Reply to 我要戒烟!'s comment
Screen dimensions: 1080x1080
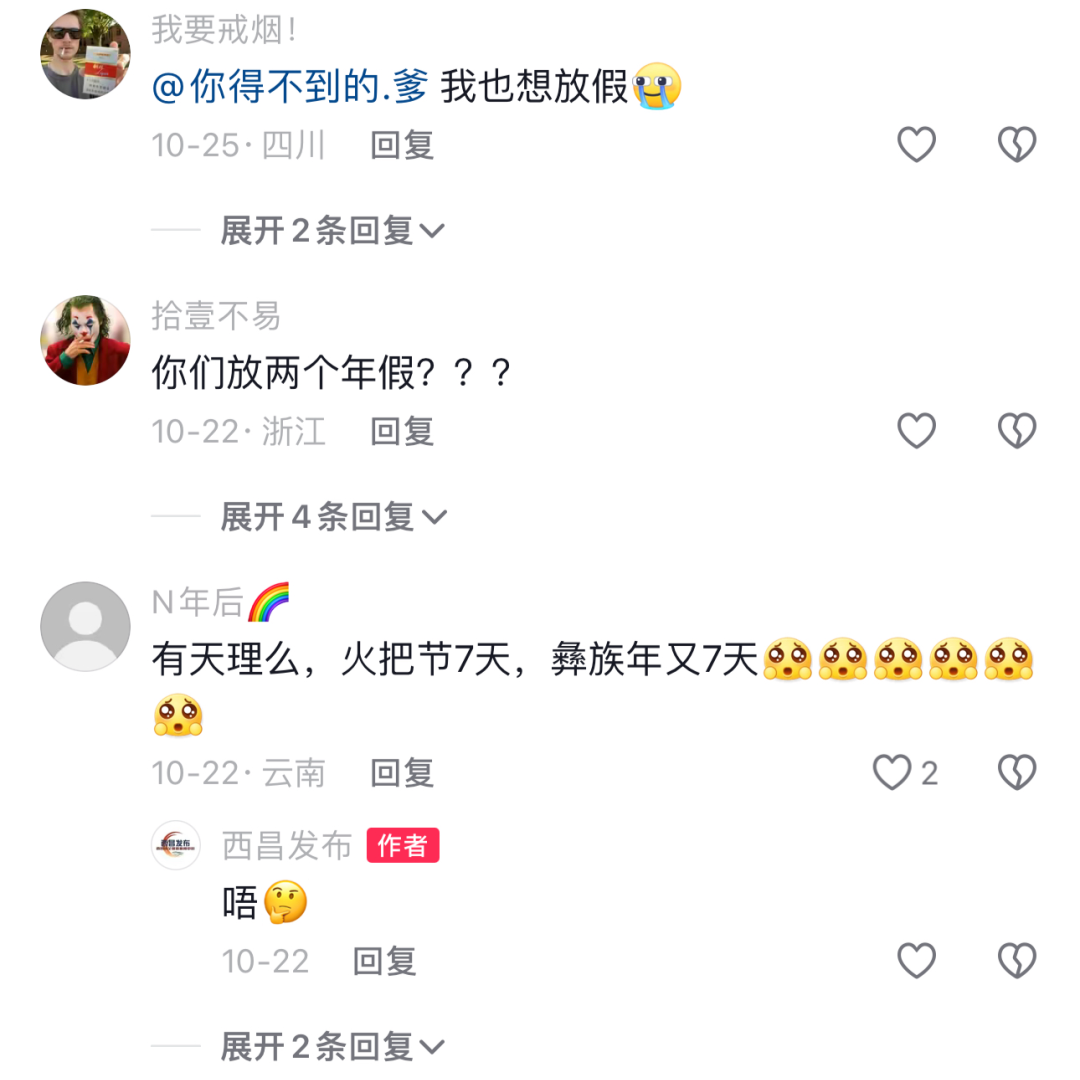402,146
